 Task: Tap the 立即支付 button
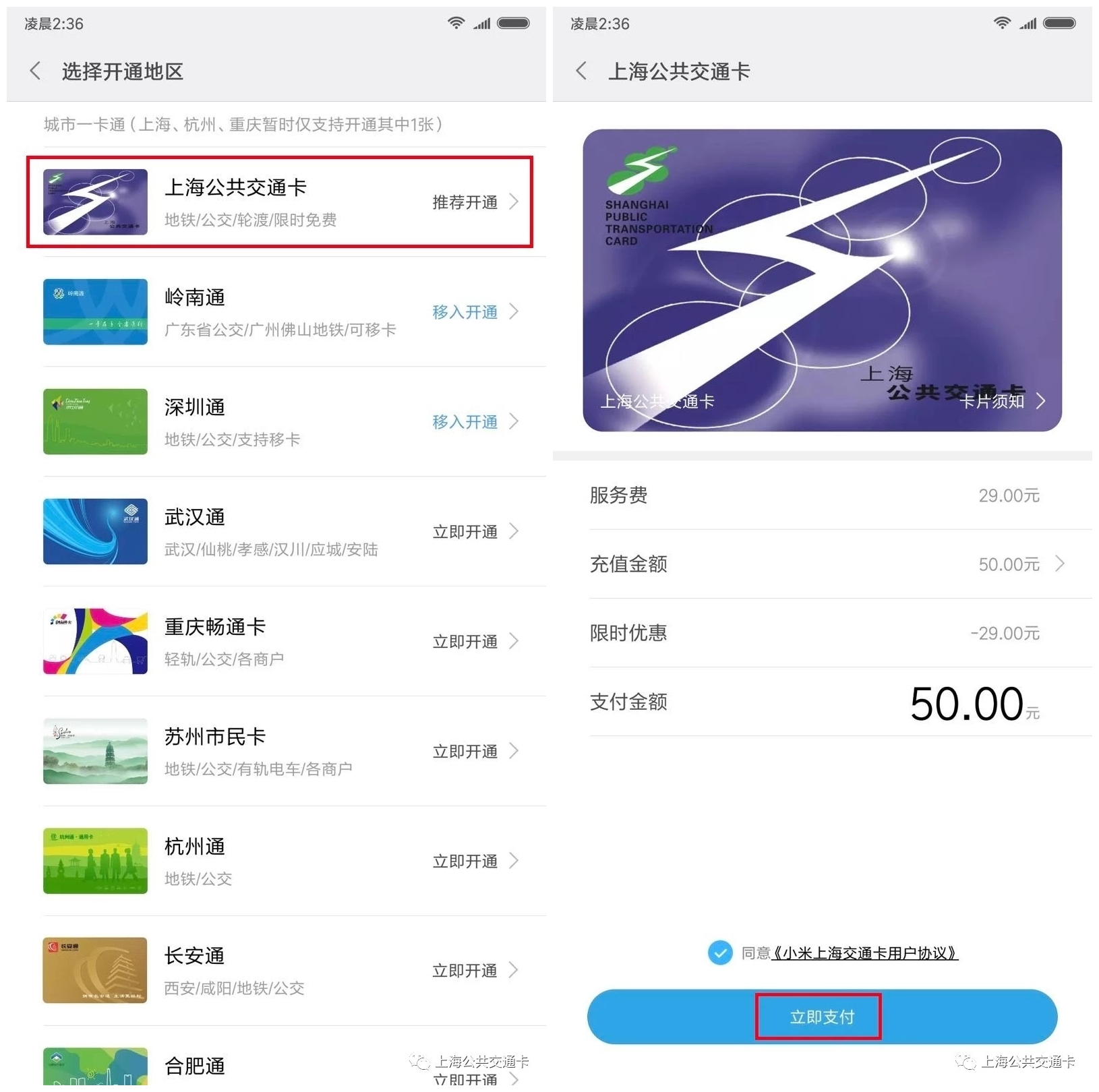[821, 1017]
